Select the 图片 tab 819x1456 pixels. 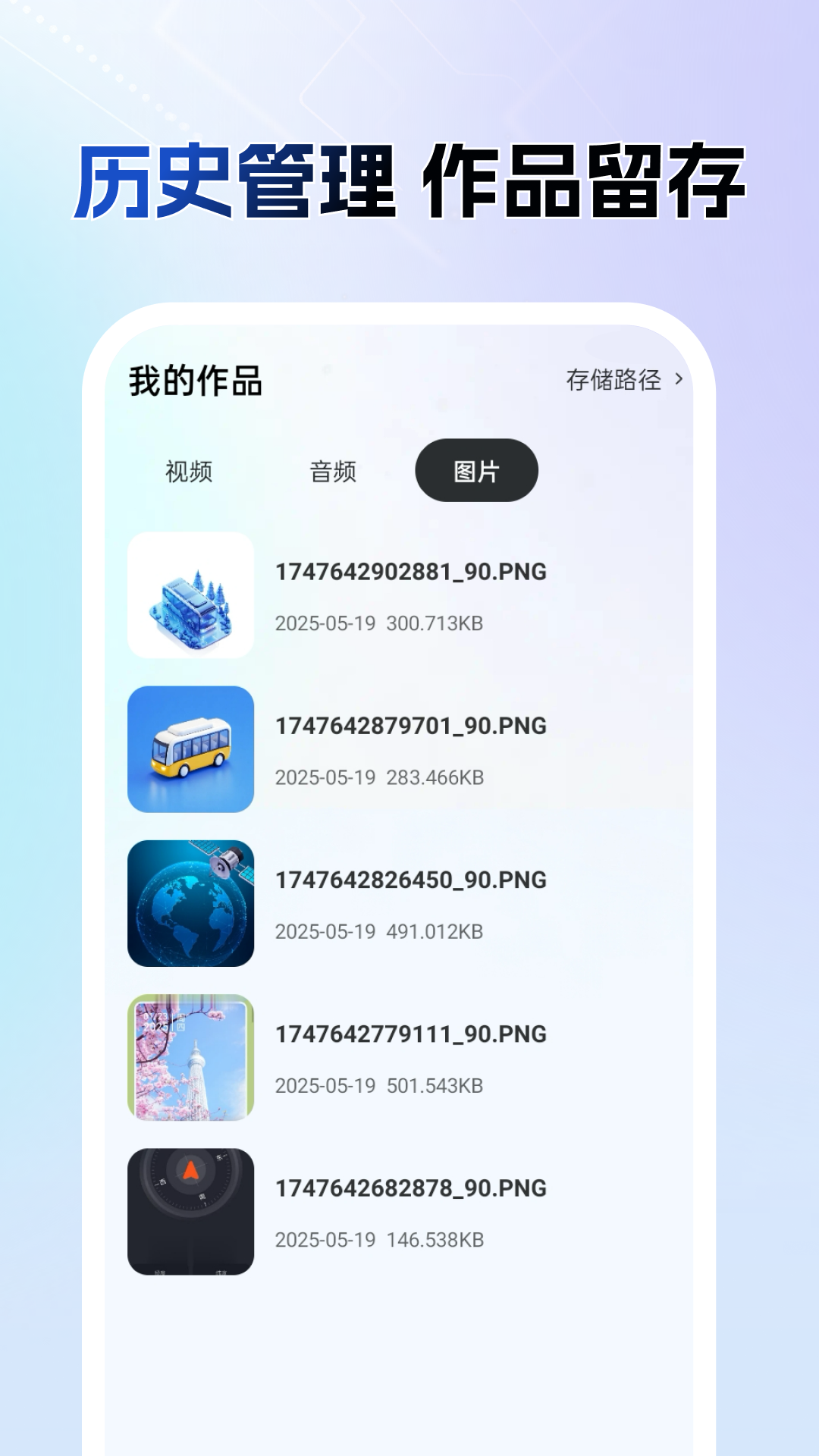476,471
